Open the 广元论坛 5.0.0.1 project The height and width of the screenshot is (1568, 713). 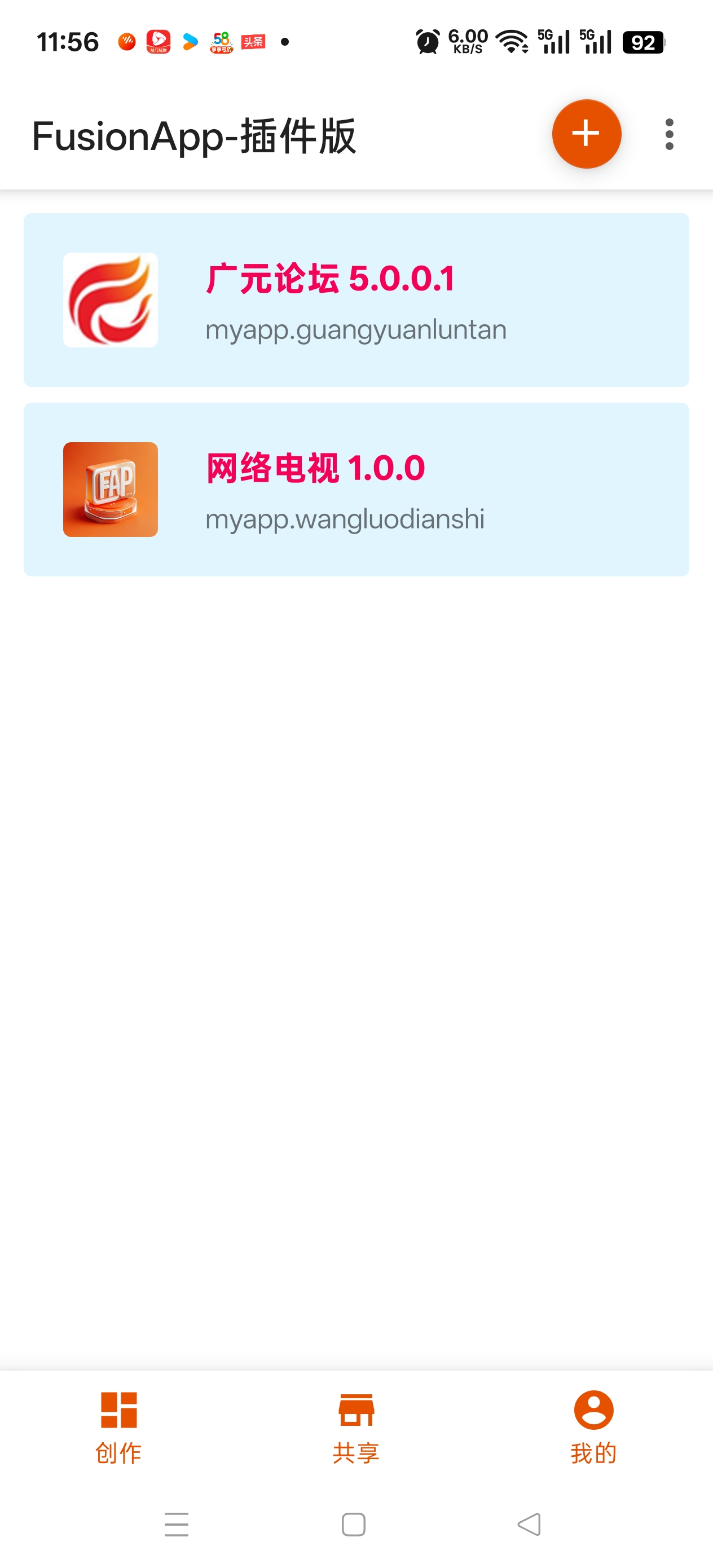coord(356,300)
